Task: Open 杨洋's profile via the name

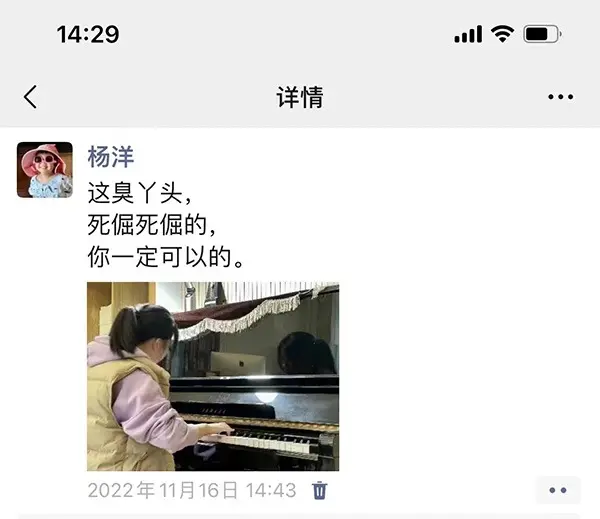Action: pos(110,157)
